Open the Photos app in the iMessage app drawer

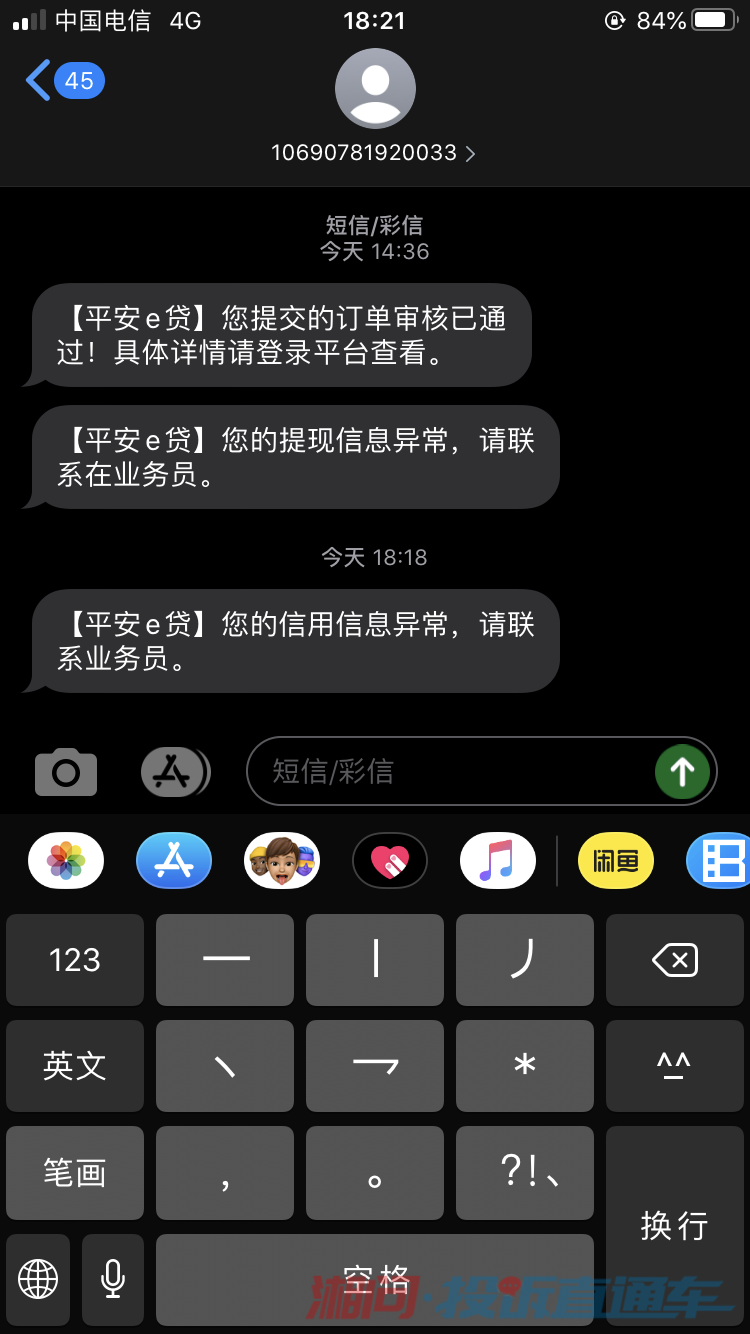65,860
